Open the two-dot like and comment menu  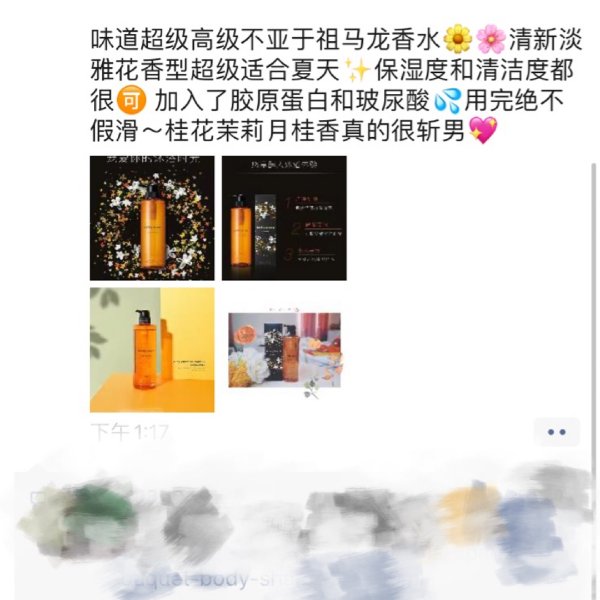tap(557, 432)
